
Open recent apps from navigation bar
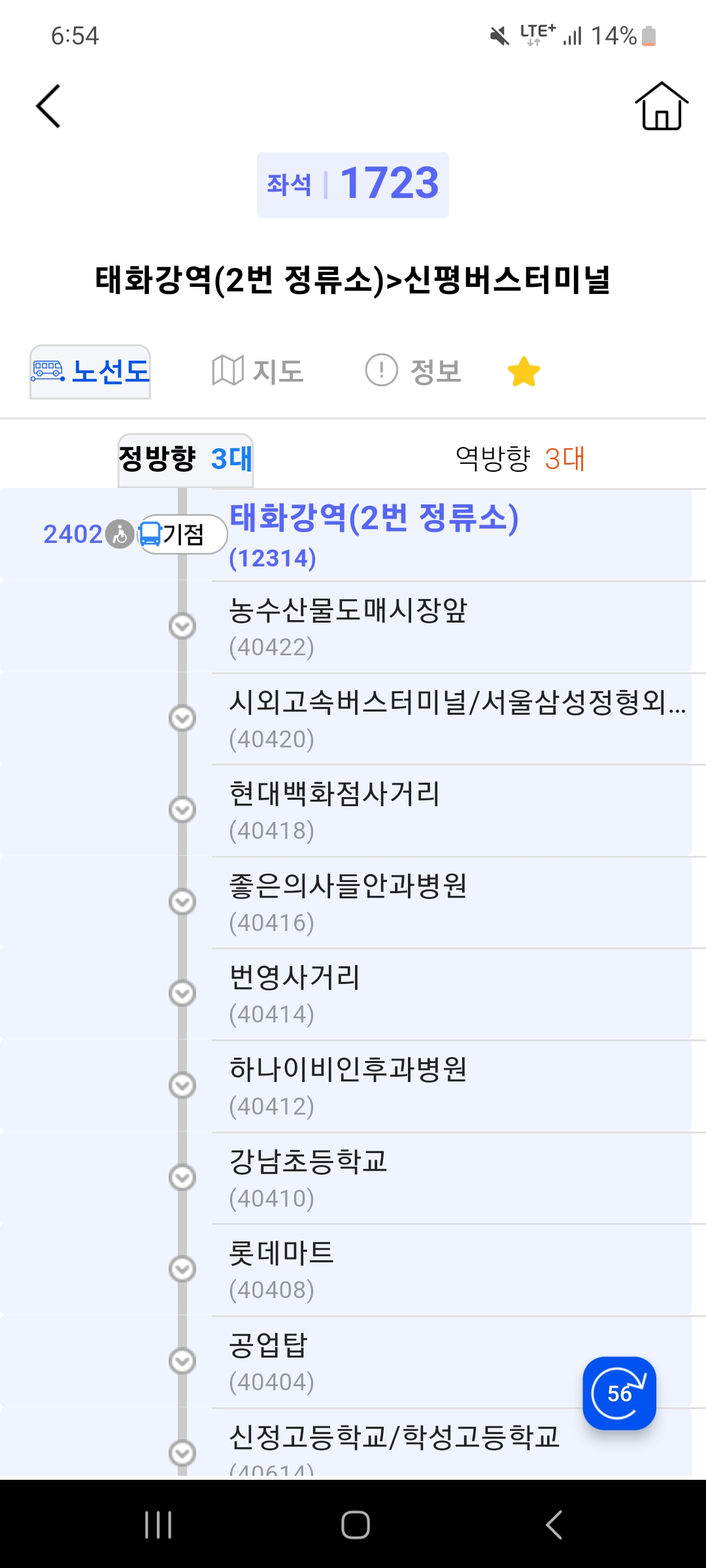158,1525
